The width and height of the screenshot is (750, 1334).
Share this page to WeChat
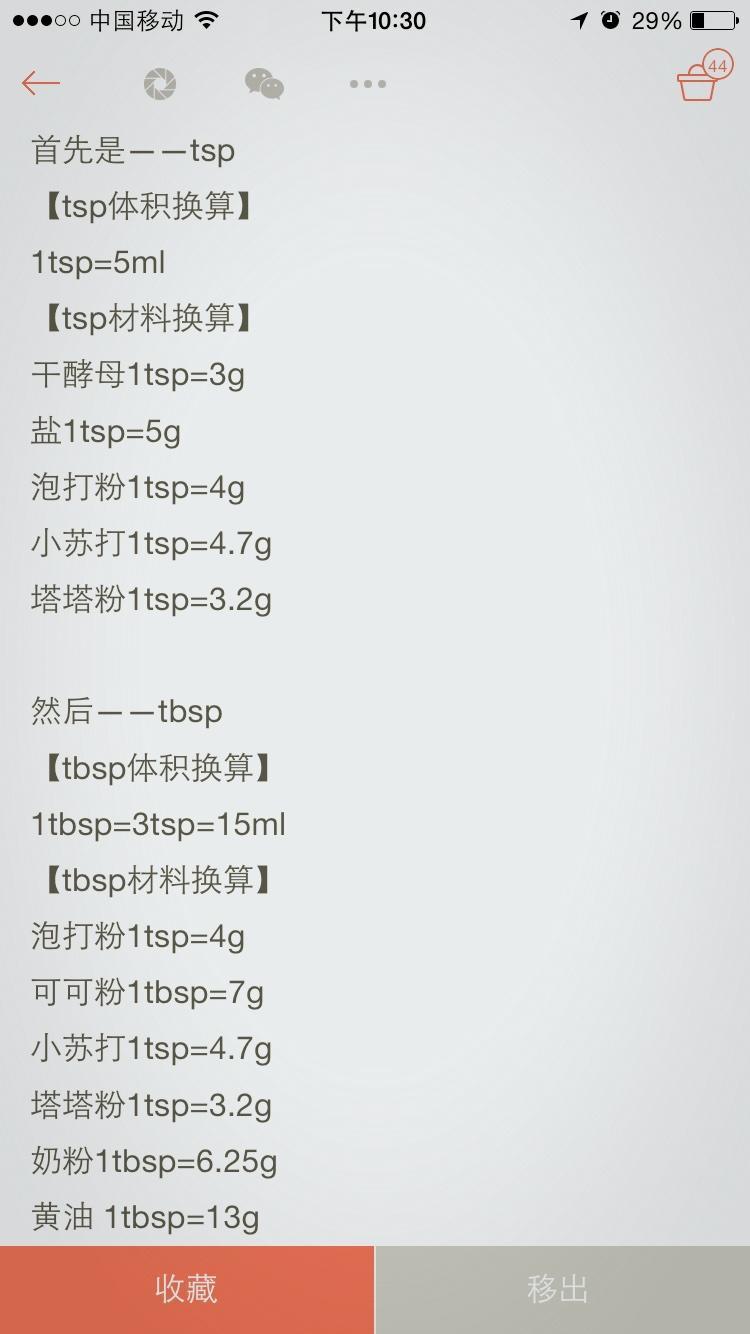click(264, 83)
